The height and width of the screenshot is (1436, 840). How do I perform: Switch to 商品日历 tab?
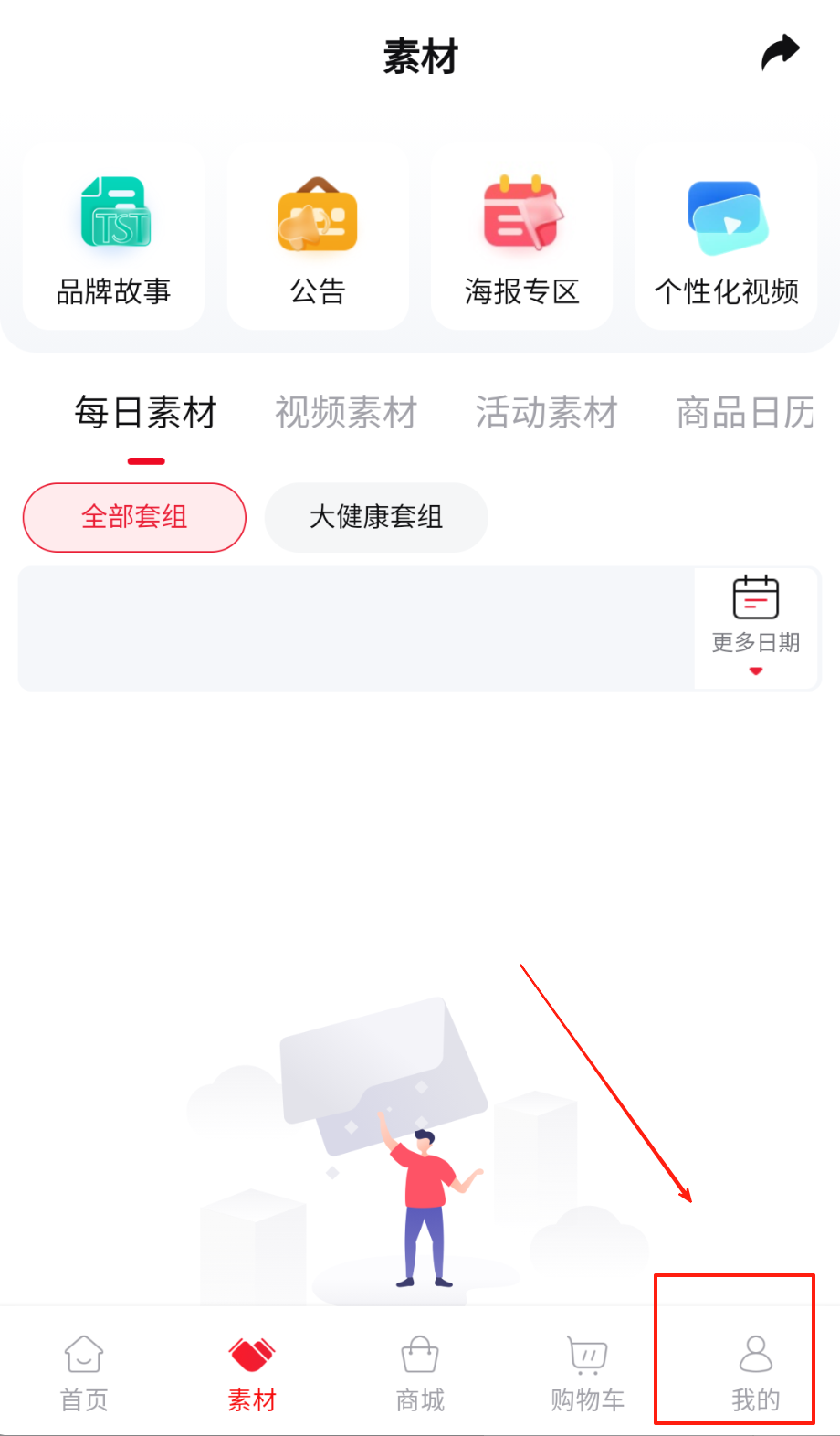click(744, 413)
